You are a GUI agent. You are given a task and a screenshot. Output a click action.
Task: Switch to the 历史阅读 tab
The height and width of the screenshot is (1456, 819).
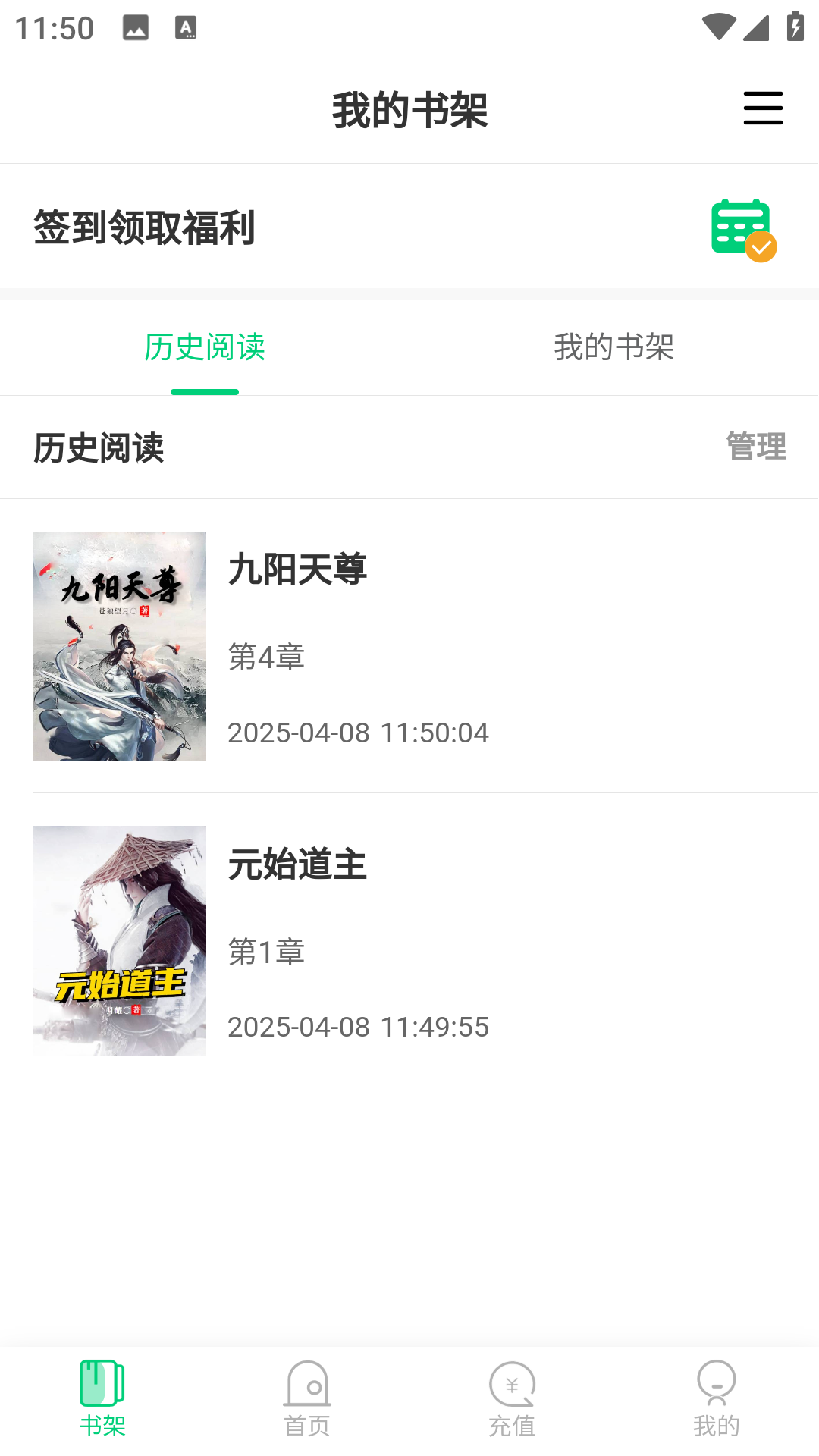coord(205,348)
